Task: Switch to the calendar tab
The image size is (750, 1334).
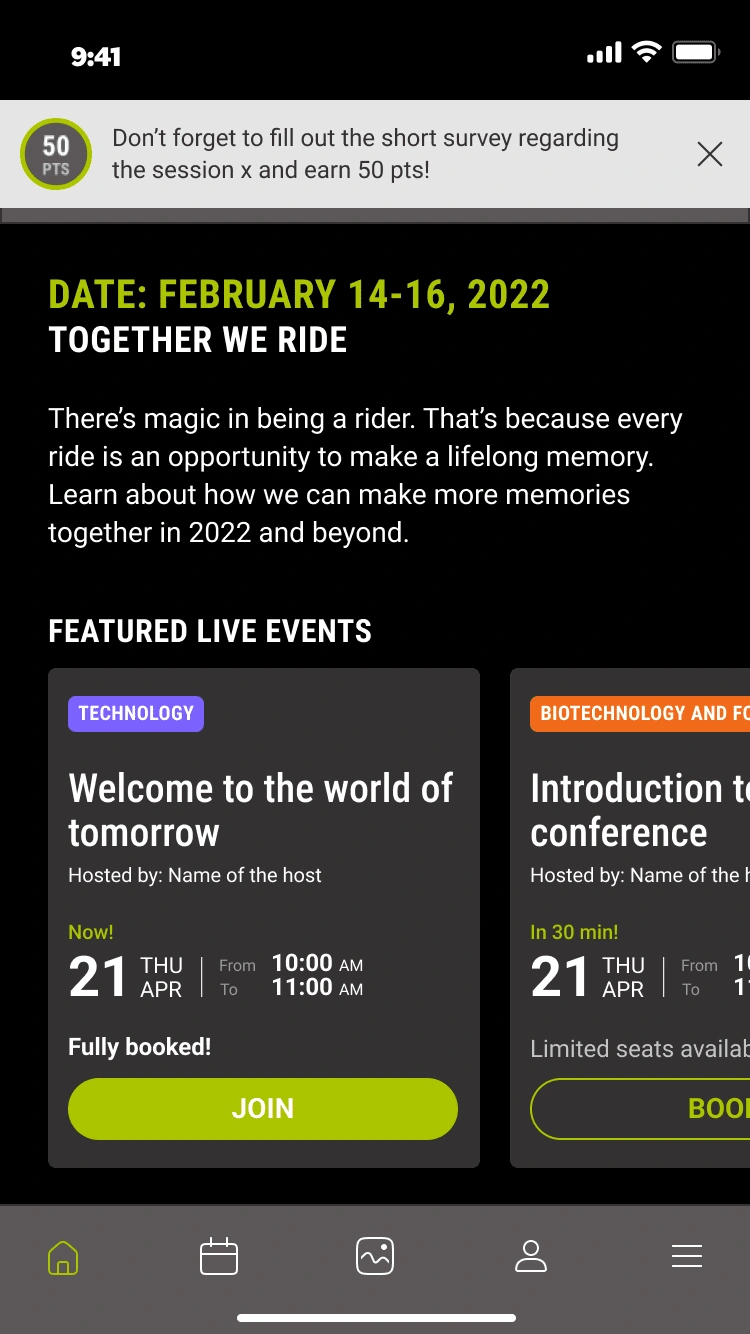Action: click(x=219, y=1257)
